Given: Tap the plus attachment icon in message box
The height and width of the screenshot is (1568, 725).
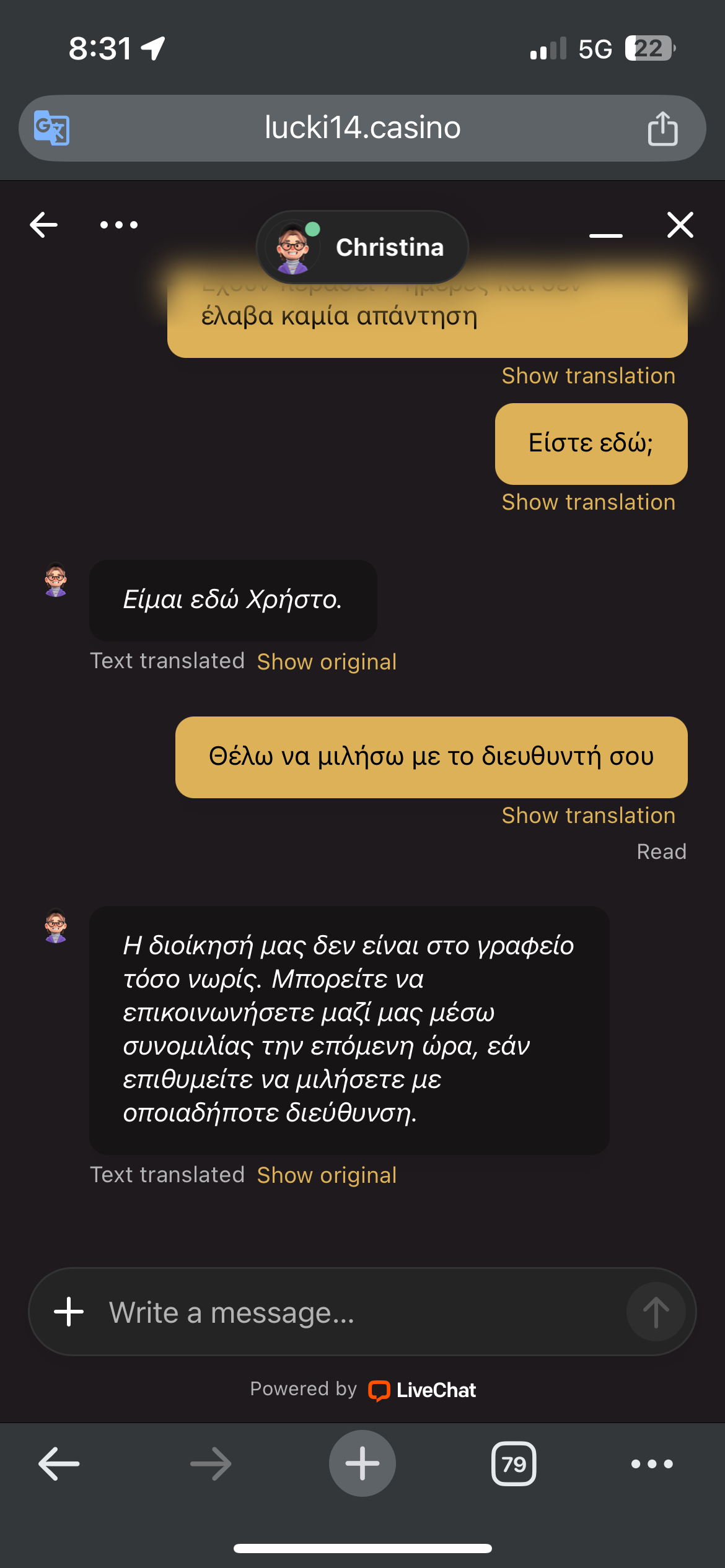Looking at the screenshot, I should [69, 1312].
